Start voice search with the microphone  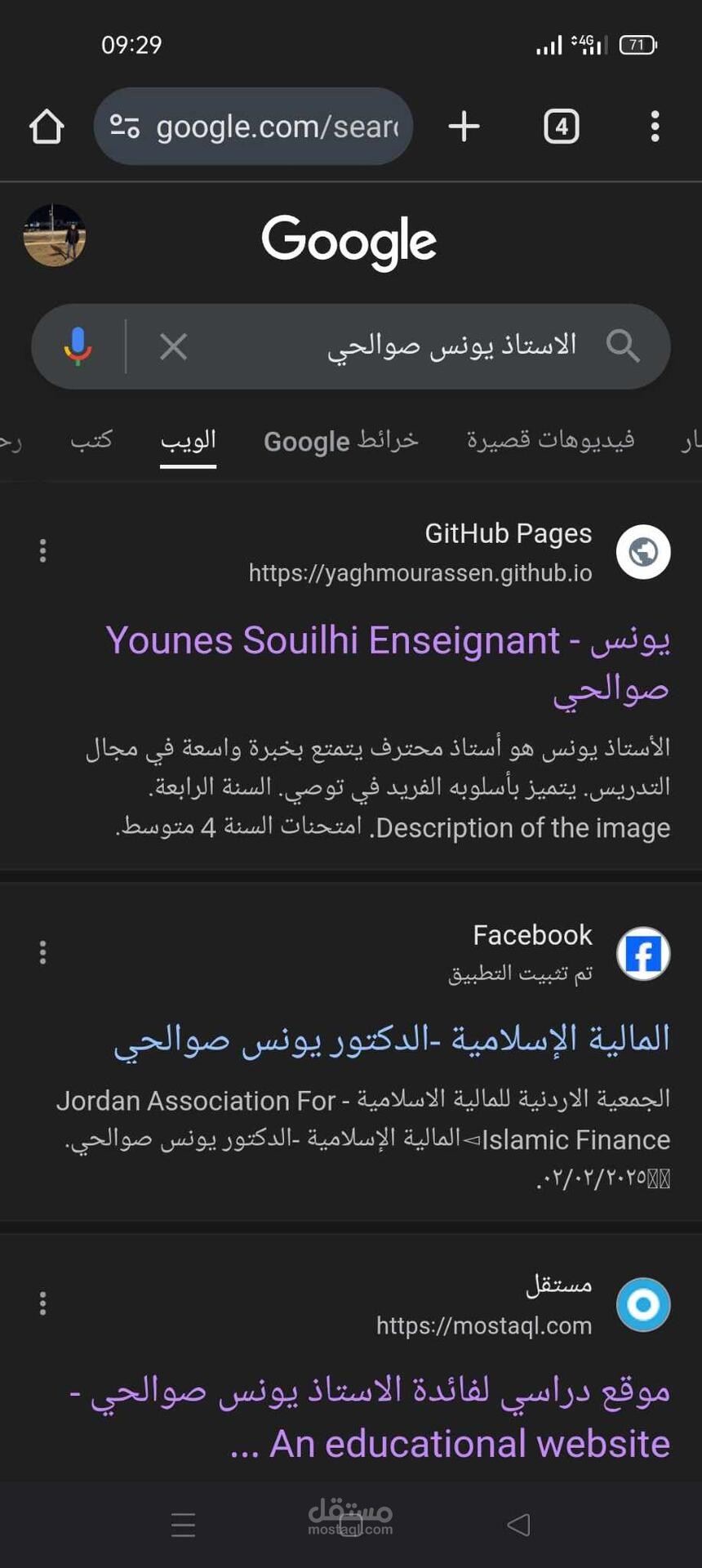pos(78,346)
